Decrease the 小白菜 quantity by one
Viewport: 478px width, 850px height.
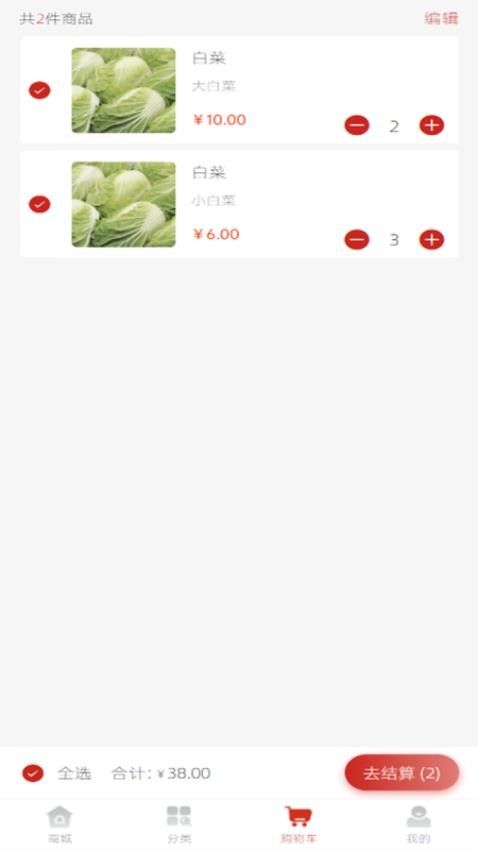coord(357,240)
